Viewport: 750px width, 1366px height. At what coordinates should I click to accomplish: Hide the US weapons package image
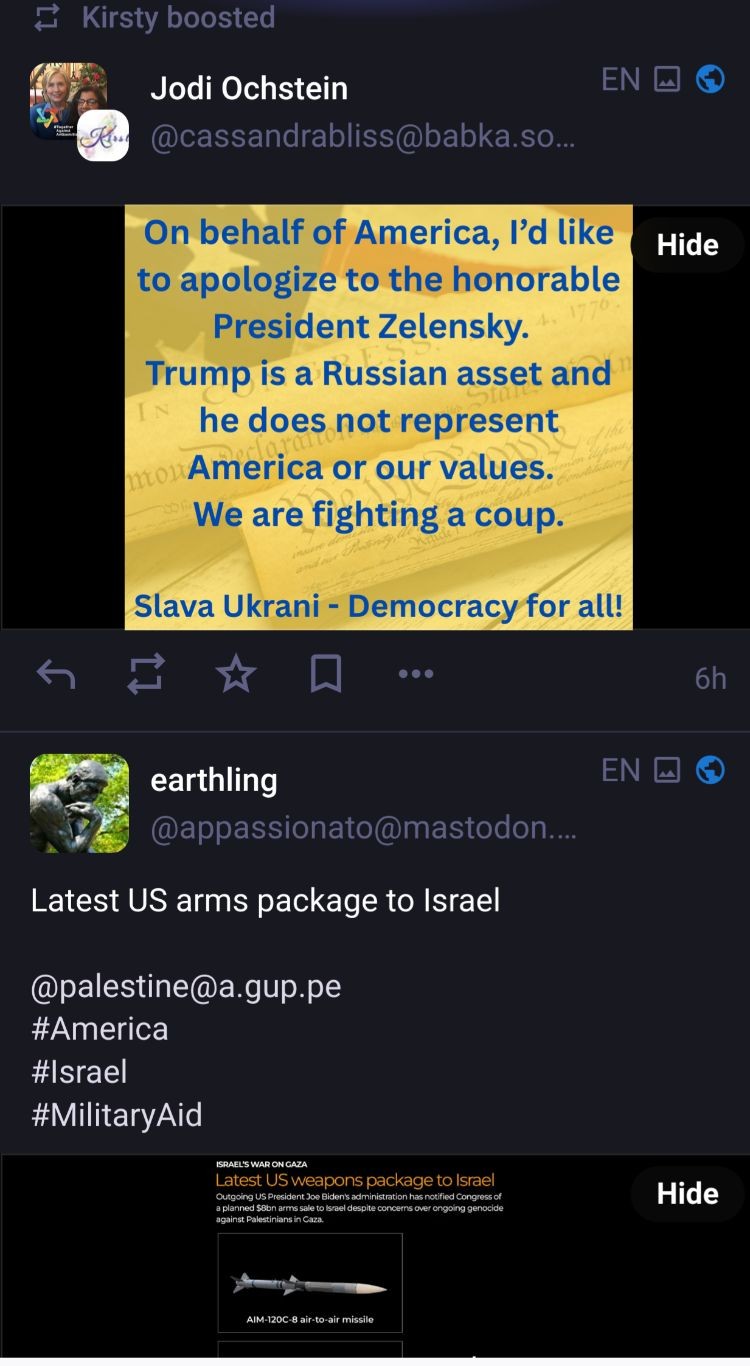pyautogui.click(x=687, y=1193)
